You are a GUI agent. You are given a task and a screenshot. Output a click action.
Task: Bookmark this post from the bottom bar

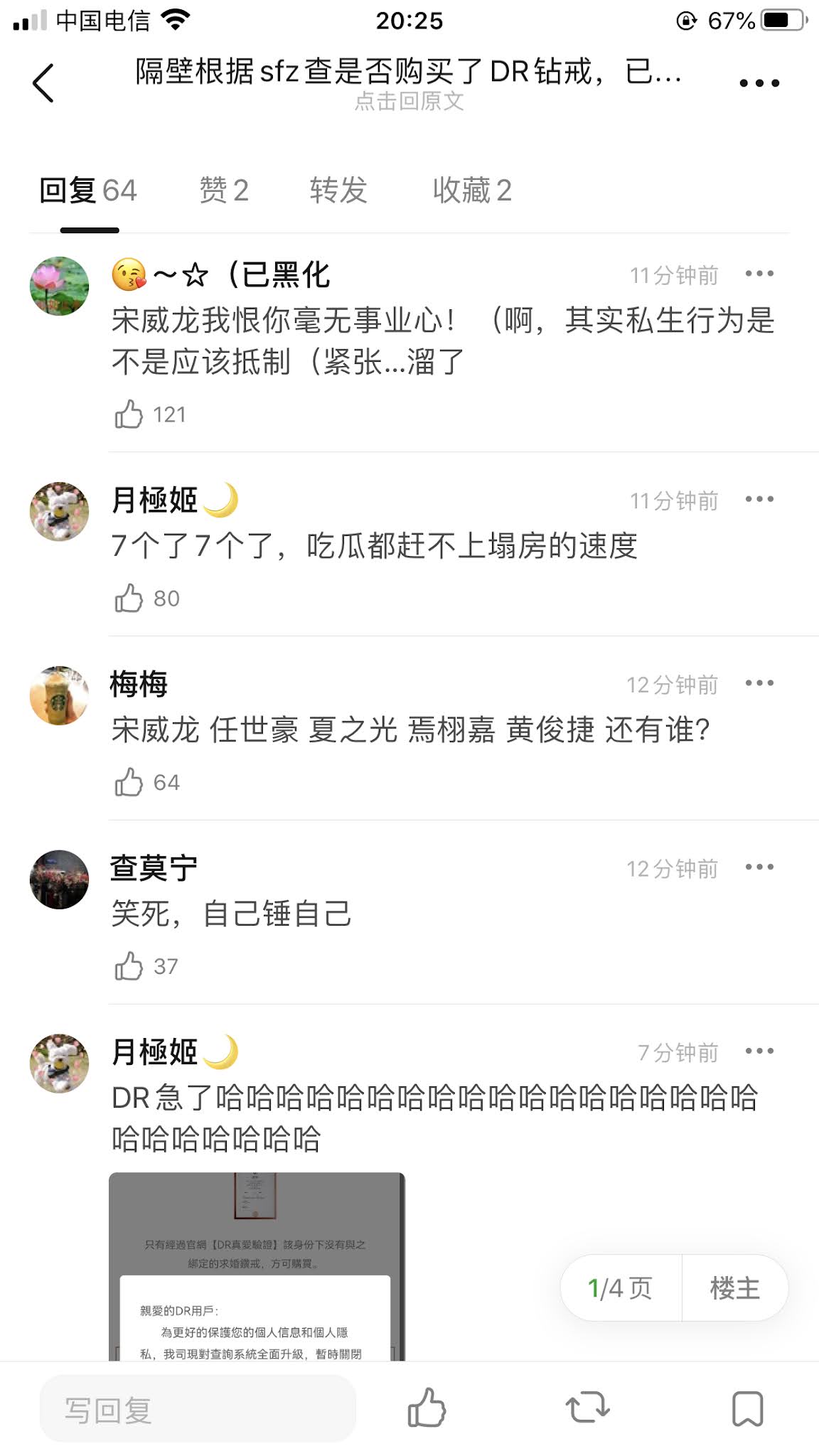pos(748,1408)
